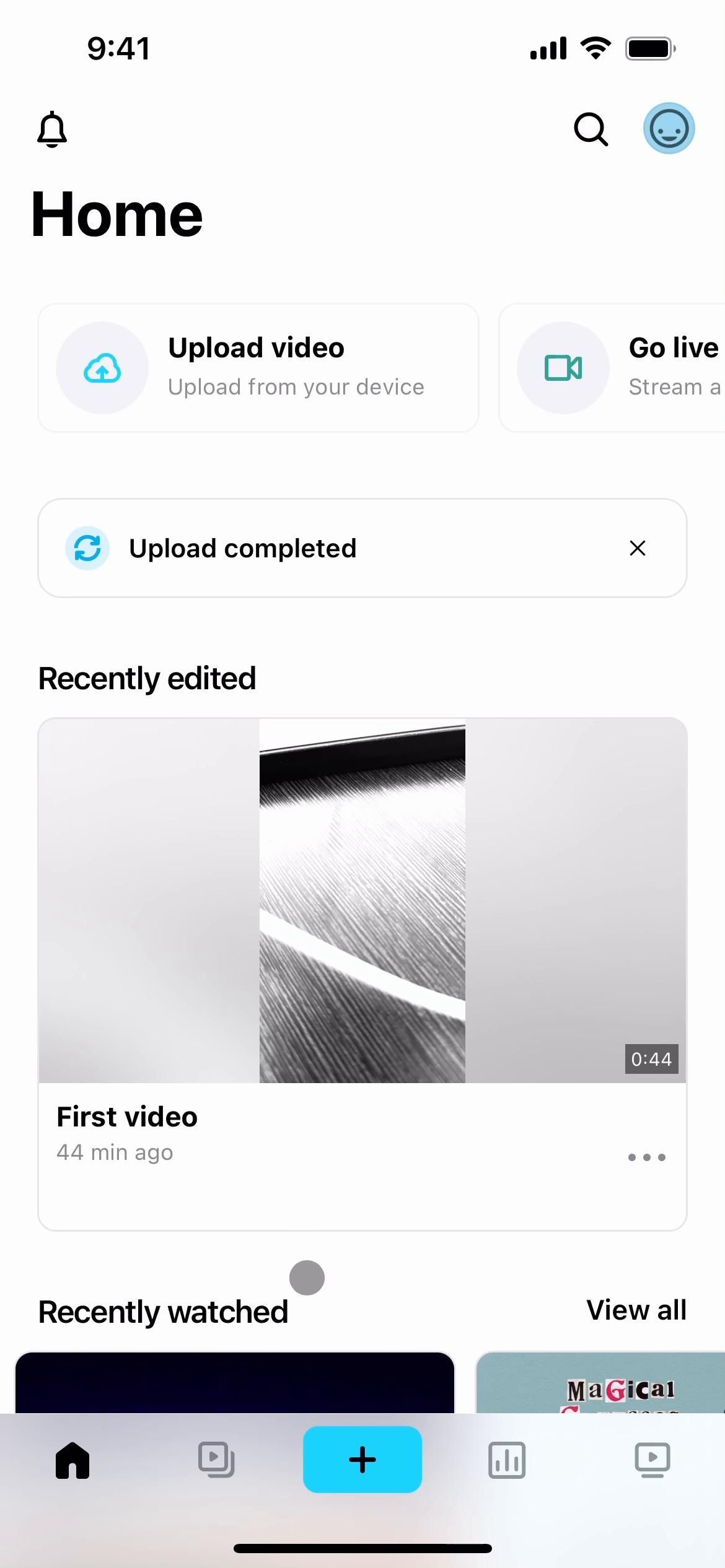Tap the sync icon in the Upload completed banner
725x1568 pixels.
87,547
